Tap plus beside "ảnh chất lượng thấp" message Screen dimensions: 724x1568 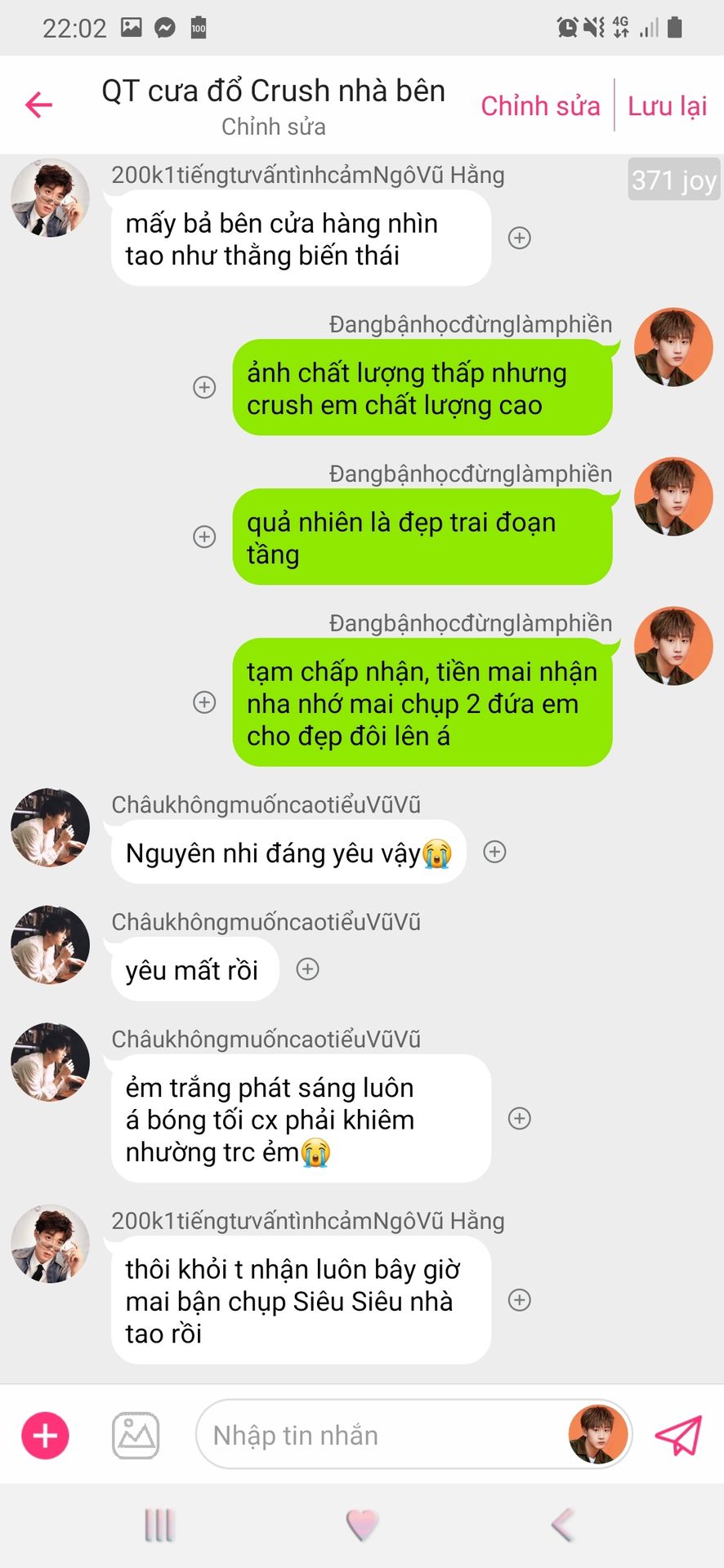tap(204, 387)
